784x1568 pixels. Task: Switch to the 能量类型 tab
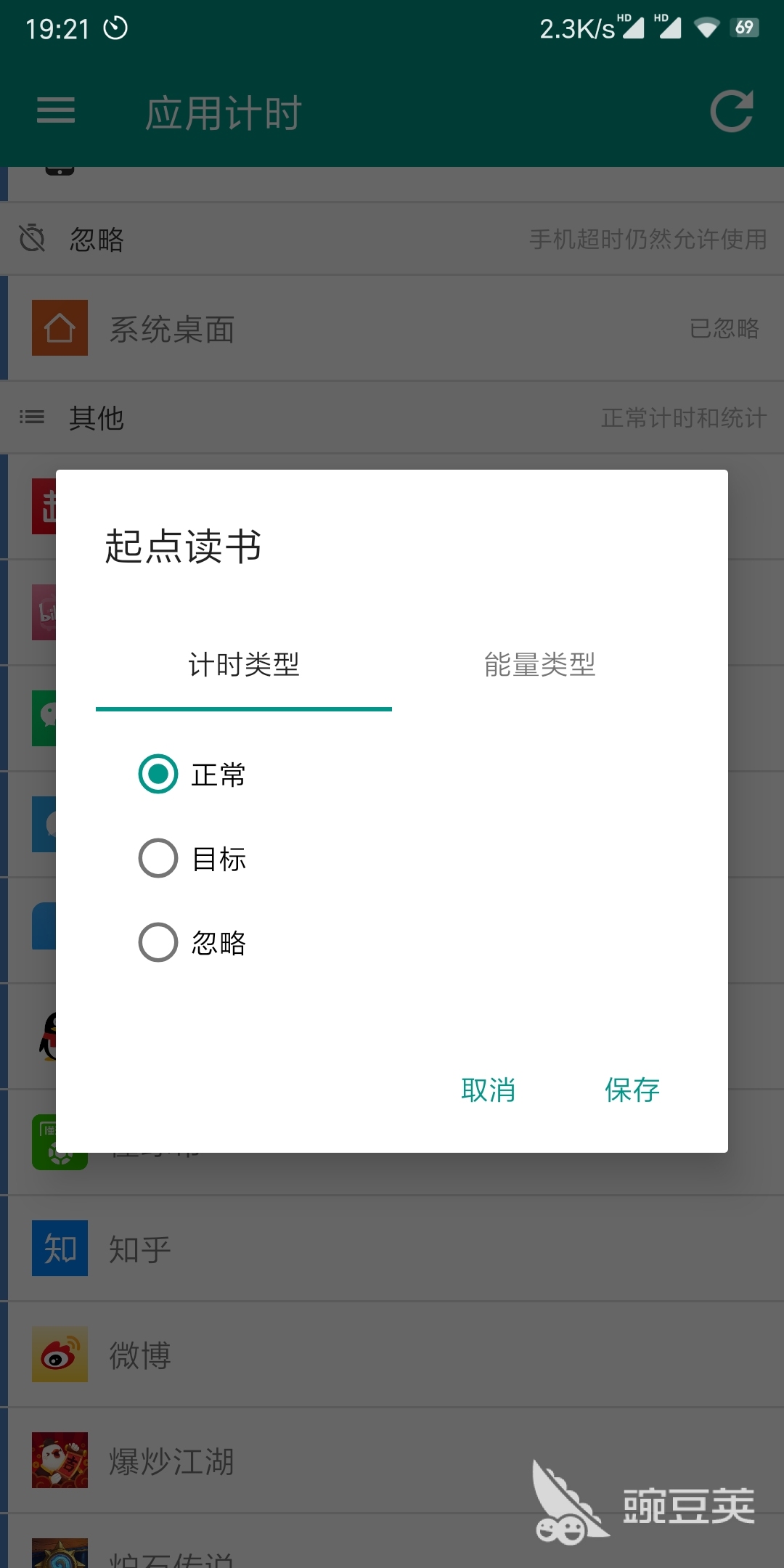tap(539, 665)
